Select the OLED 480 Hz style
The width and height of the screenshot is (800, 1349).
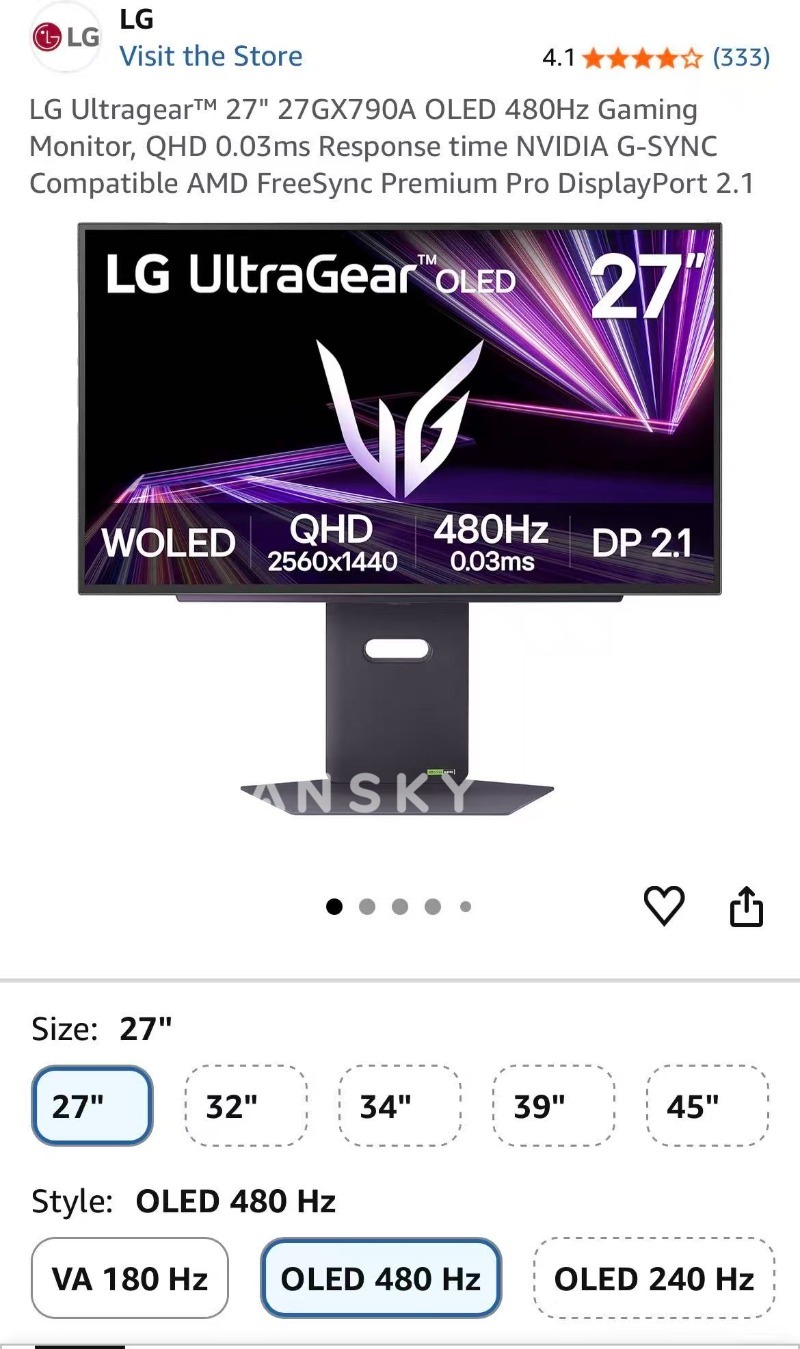point(381,1278)
